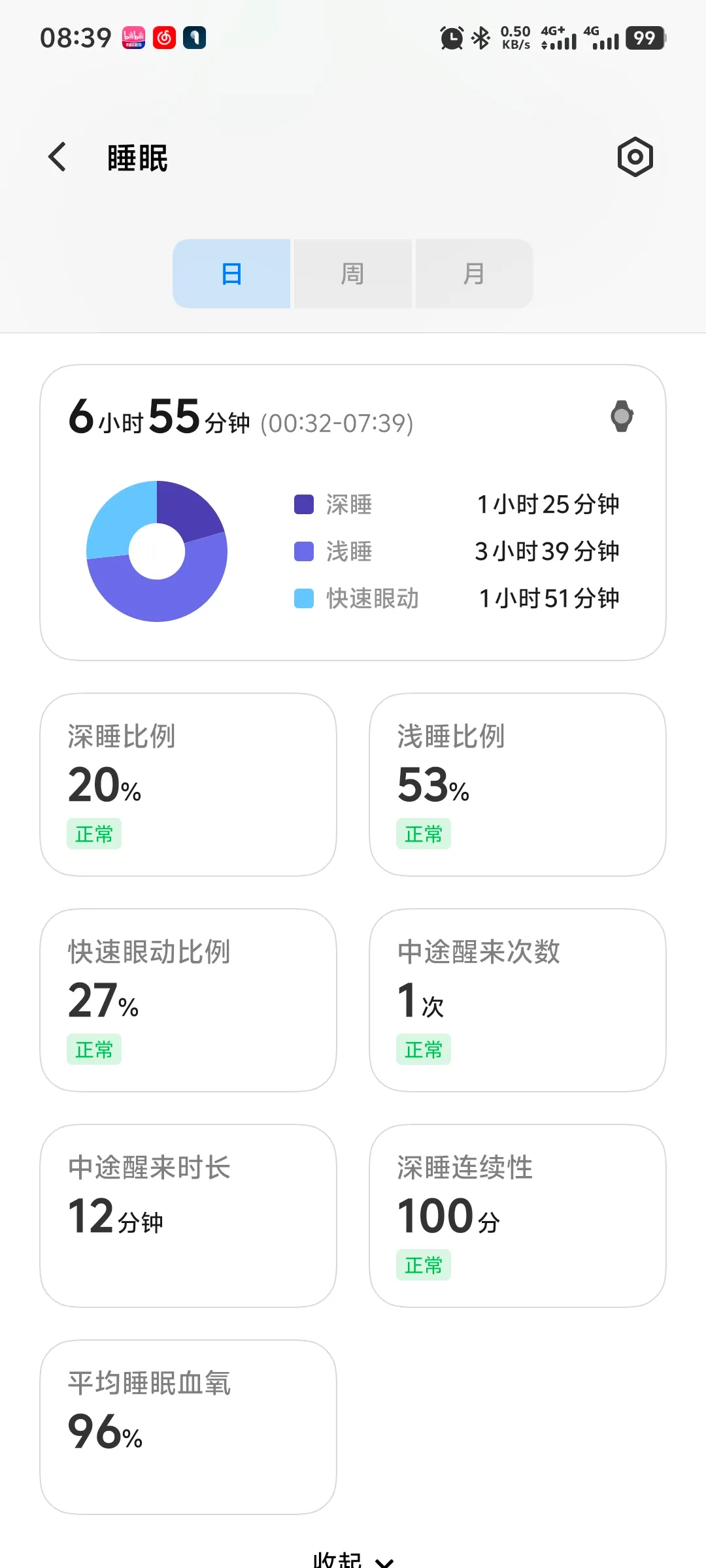This screenshot has height=1568, width=706.
Task: Switch to the 周 week tab
Action: (x=352, y=274)
